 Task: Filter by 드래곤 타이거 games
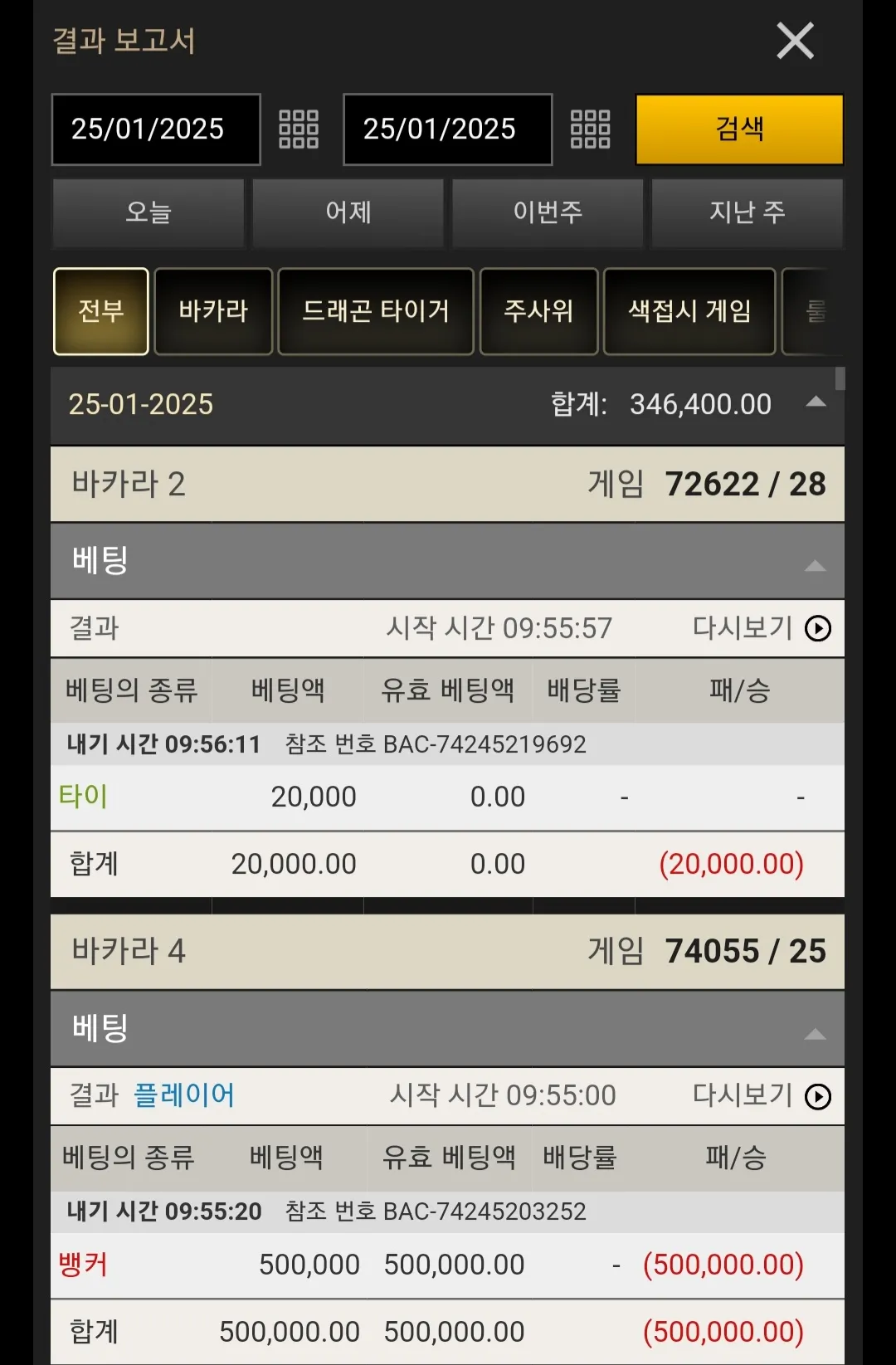click(x=376, y=311)
